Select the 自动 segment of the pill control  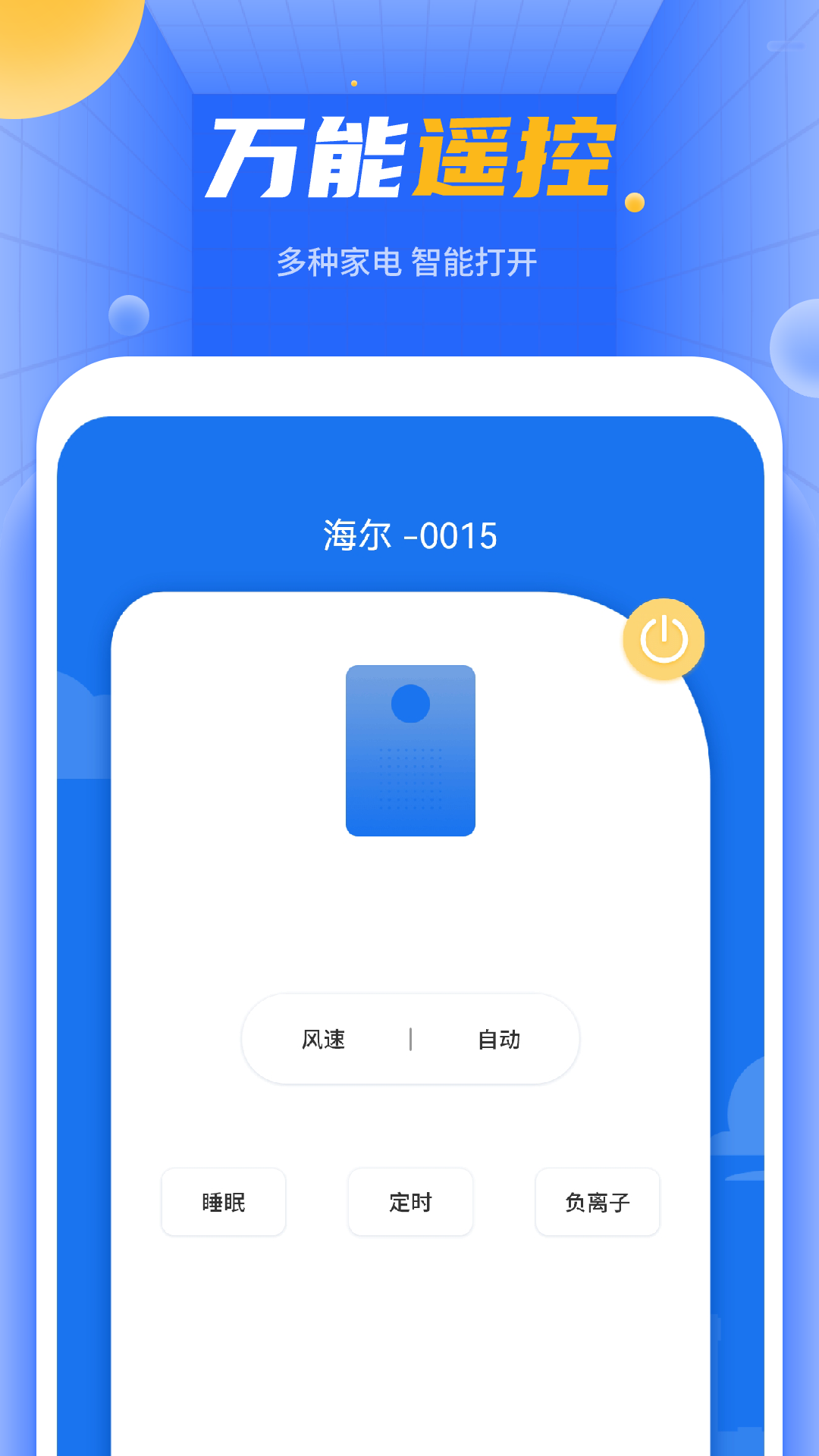(498, 1040)
